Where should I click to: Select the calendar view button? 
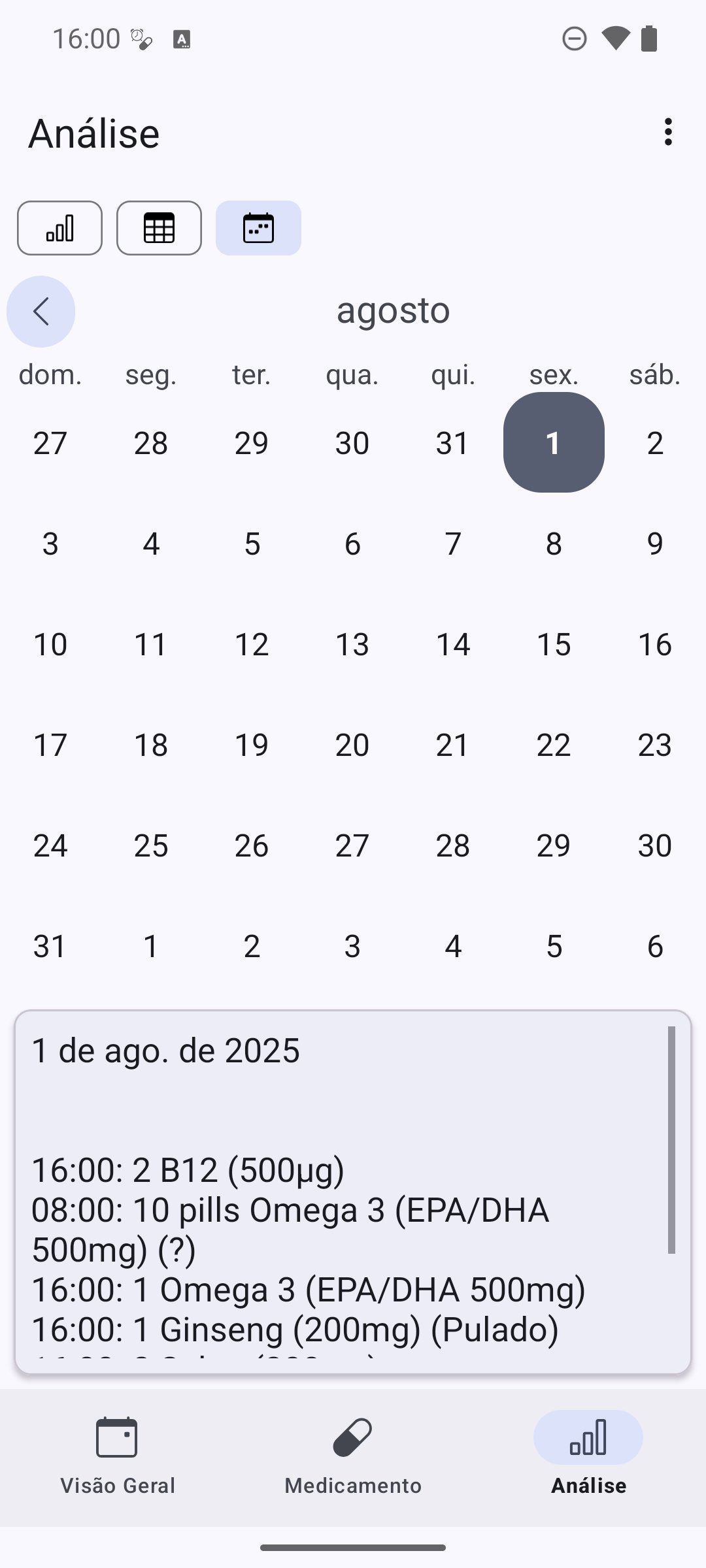258,228
